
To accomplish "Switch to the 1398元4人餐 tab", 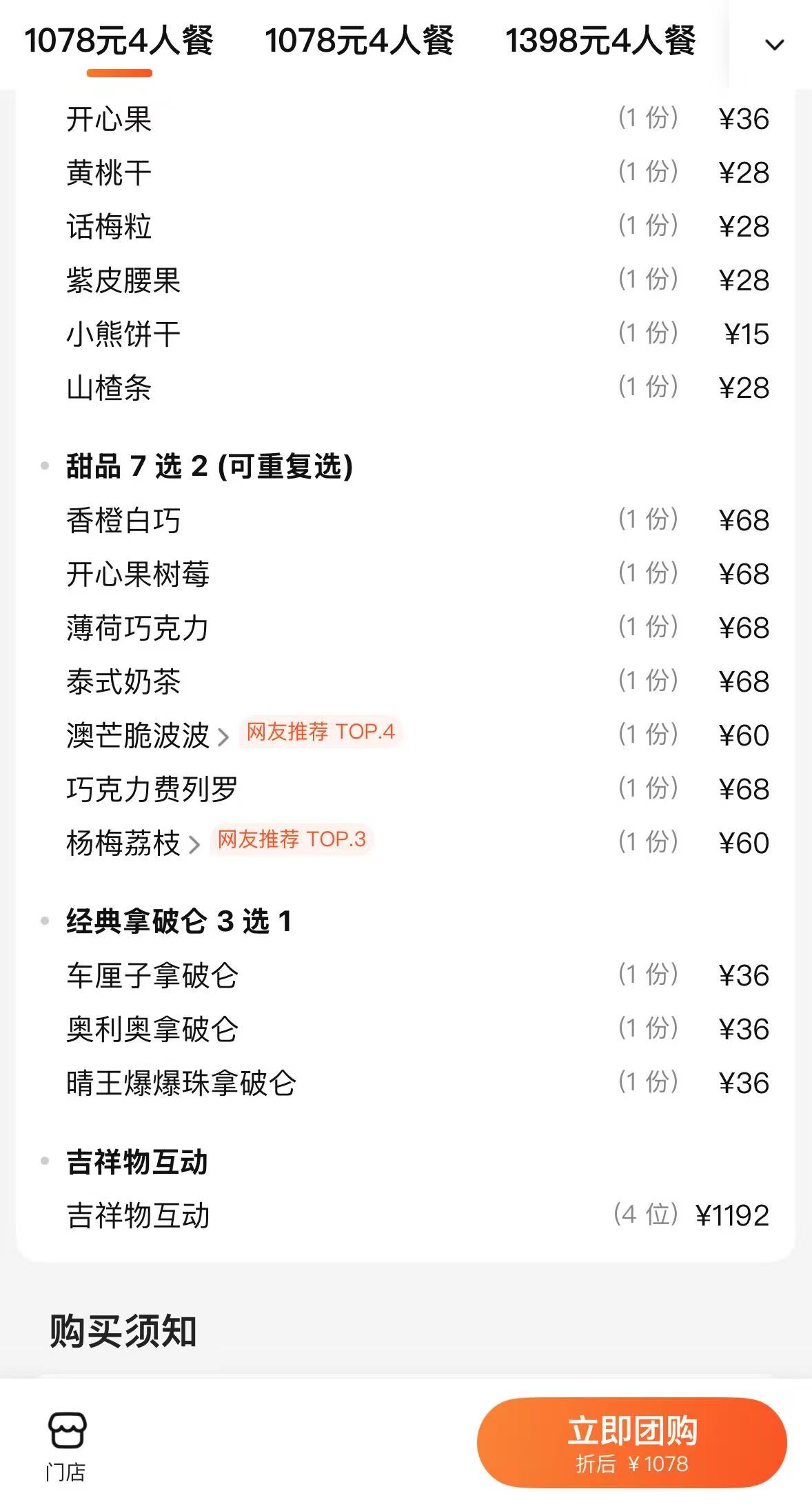I will click(x=600, y=41).
